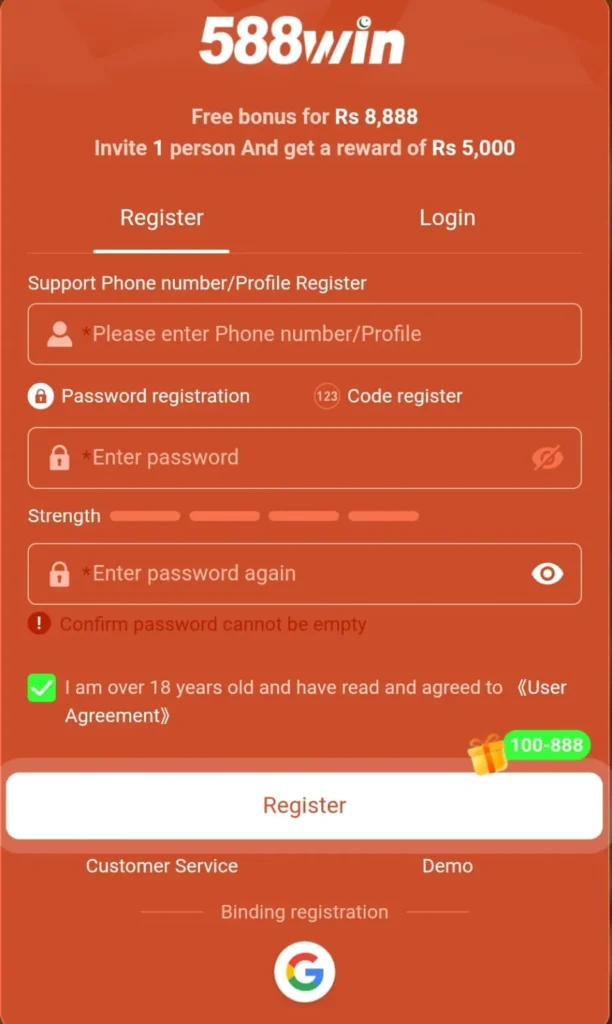Screen dimensions: 612x1024
Task: Open the User Agreement link
Action: (541, 688)
